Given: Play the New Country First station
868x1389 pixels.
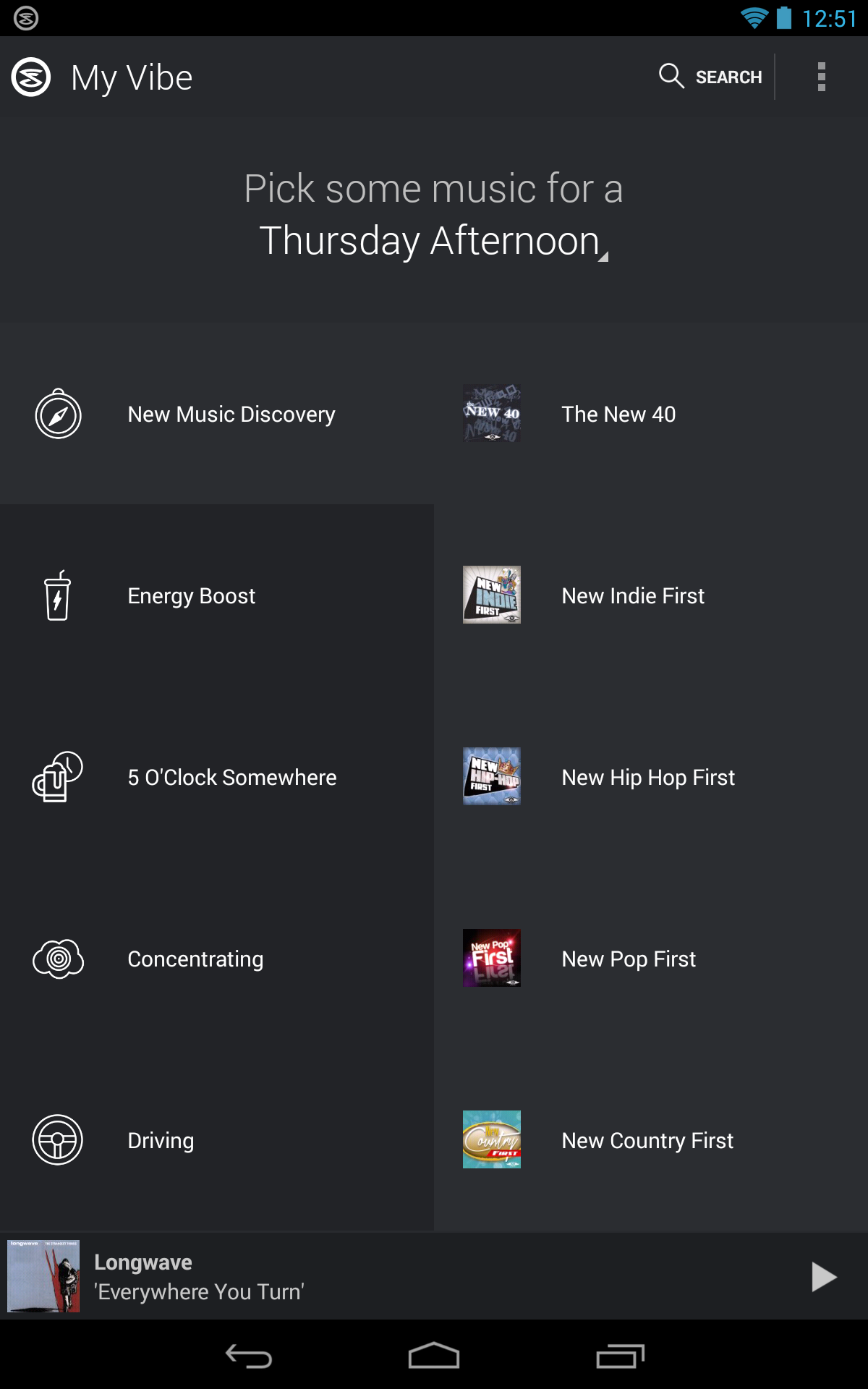Looking at the screenshot, I should pyautogui.click(x=492, y=1140).
